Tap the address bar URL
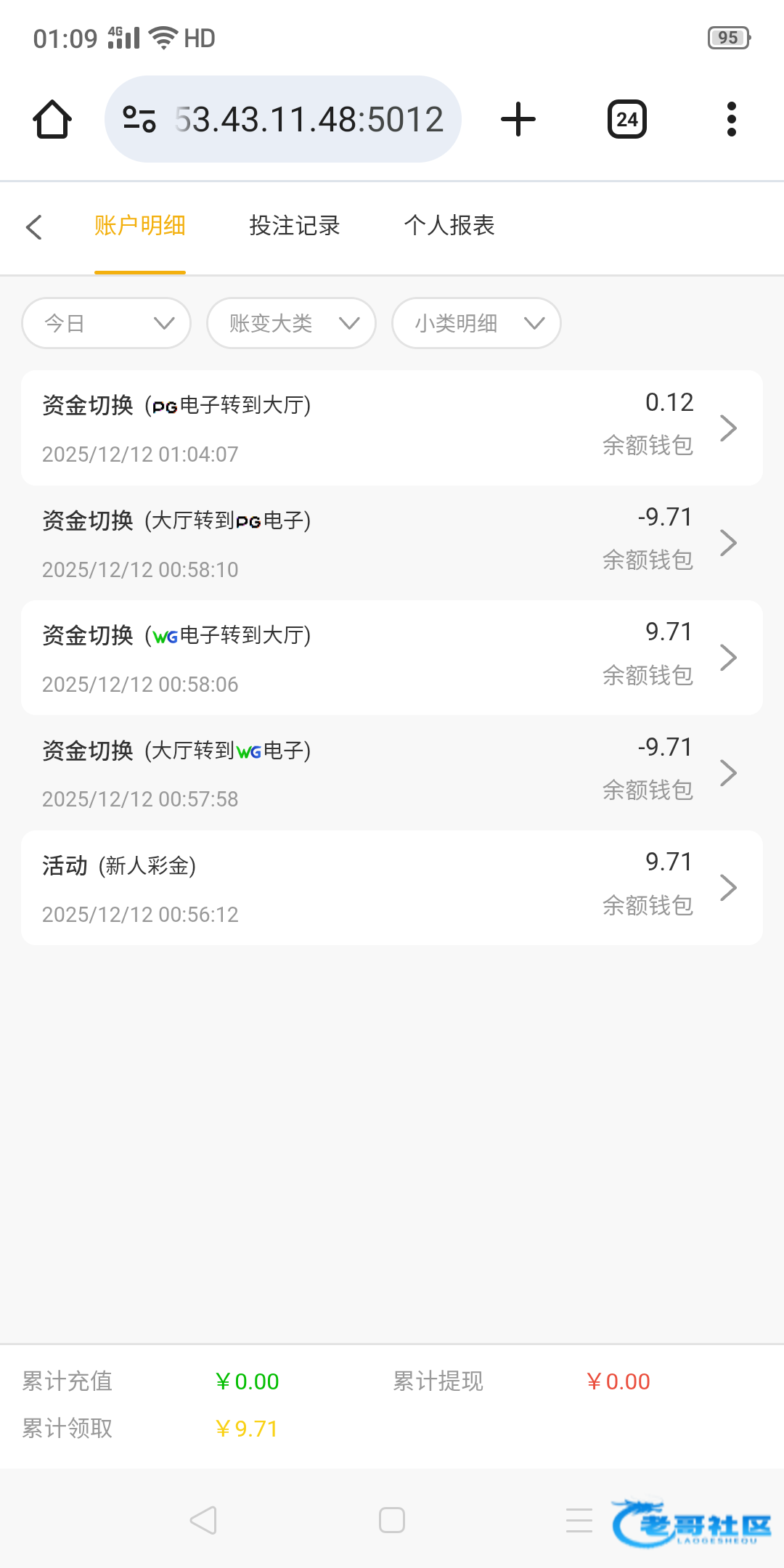The width and height of the screenshot is (784, 1568). point(309,119)
